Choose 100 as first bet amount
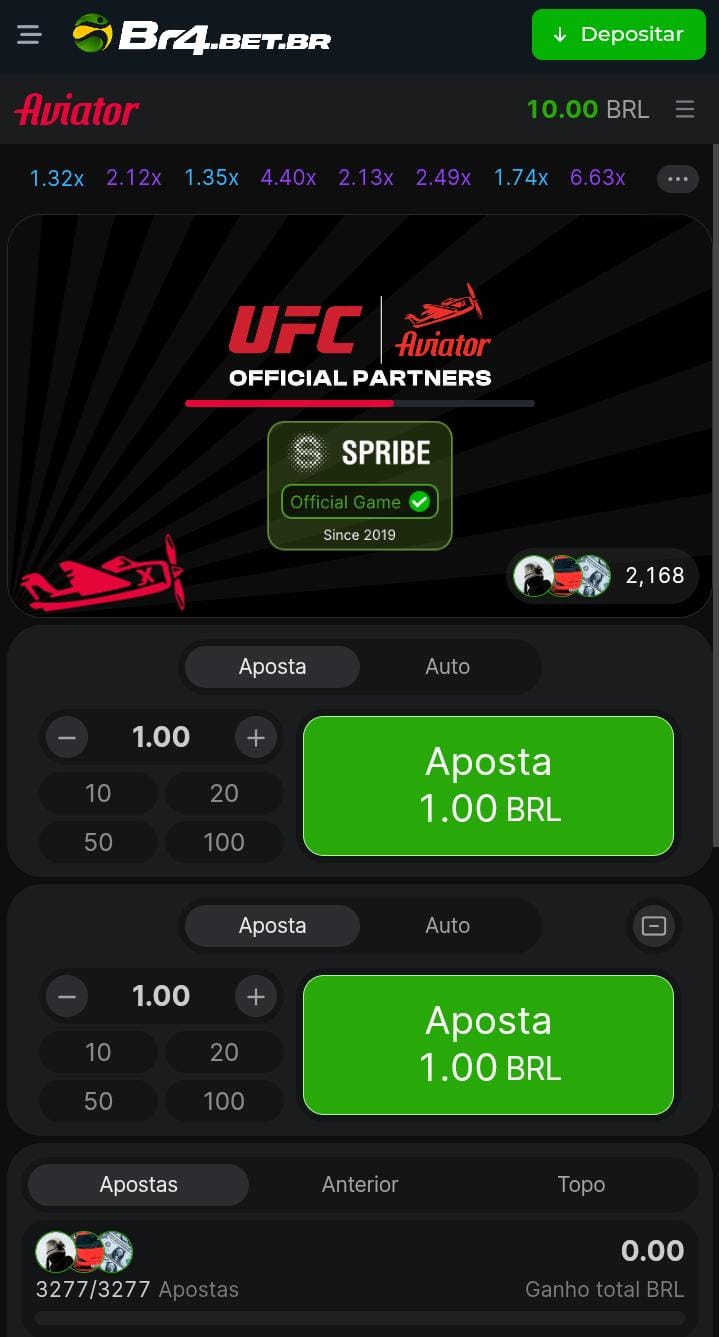Image resolution: width=719 pixels, height=1337 pixels. pos(224,842)
